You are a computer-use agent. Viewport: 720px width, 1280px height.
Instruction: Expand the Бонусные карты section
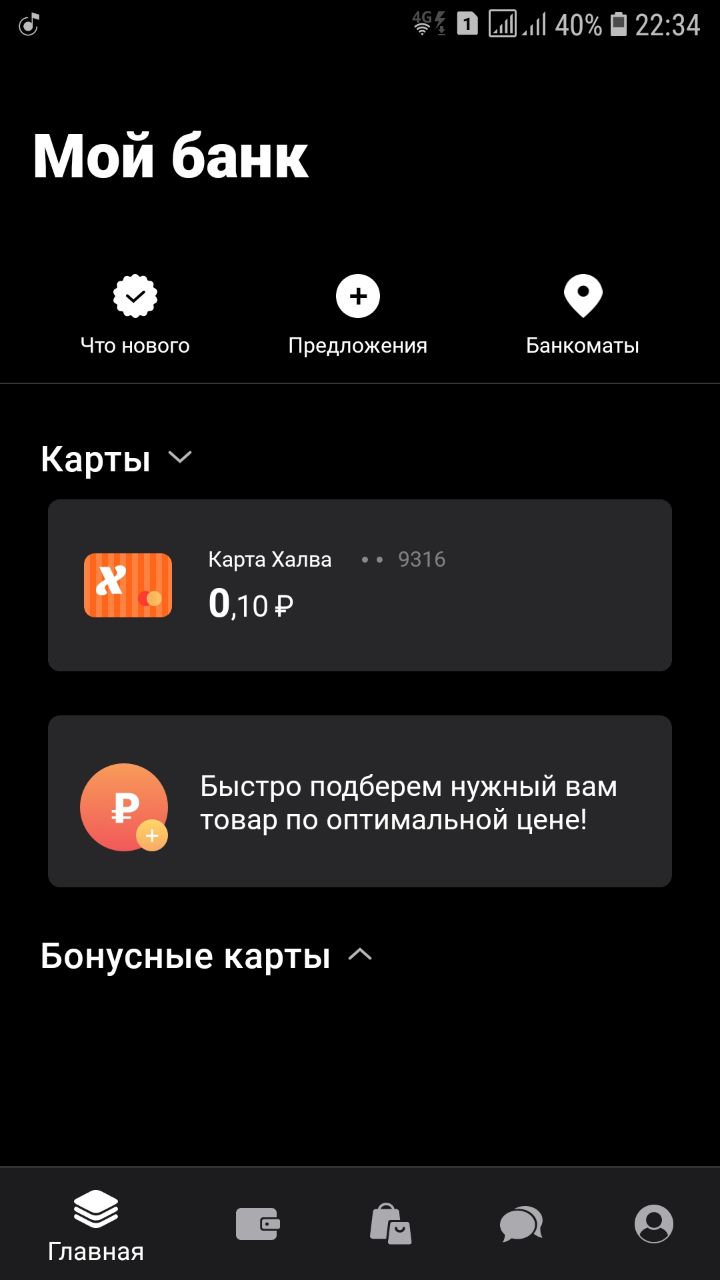click(x=359, y=956)
